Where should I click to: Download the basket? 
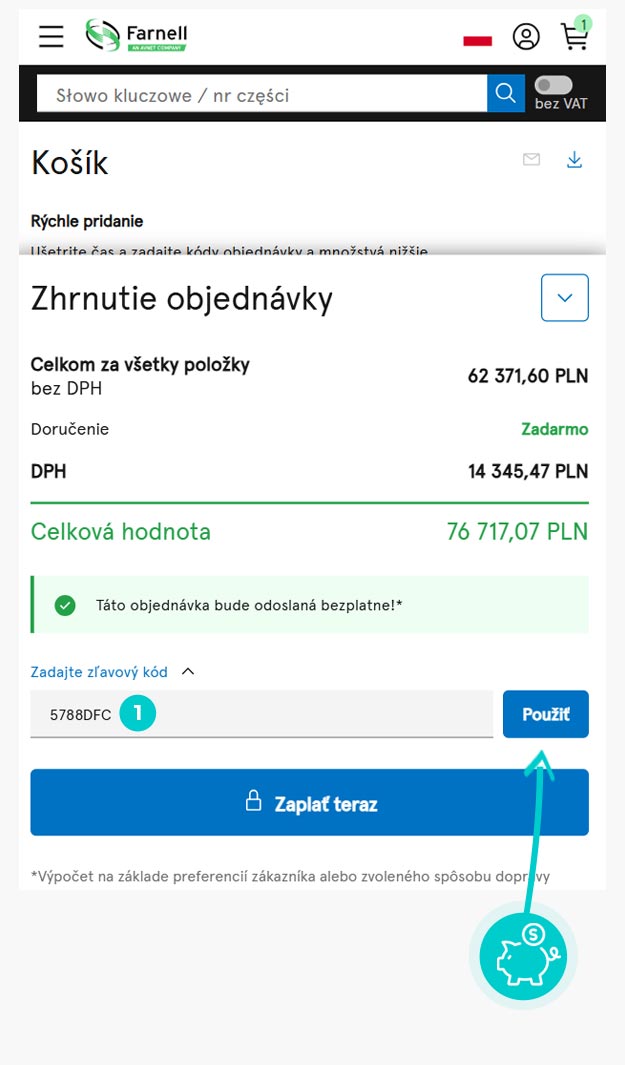point(575,160)
